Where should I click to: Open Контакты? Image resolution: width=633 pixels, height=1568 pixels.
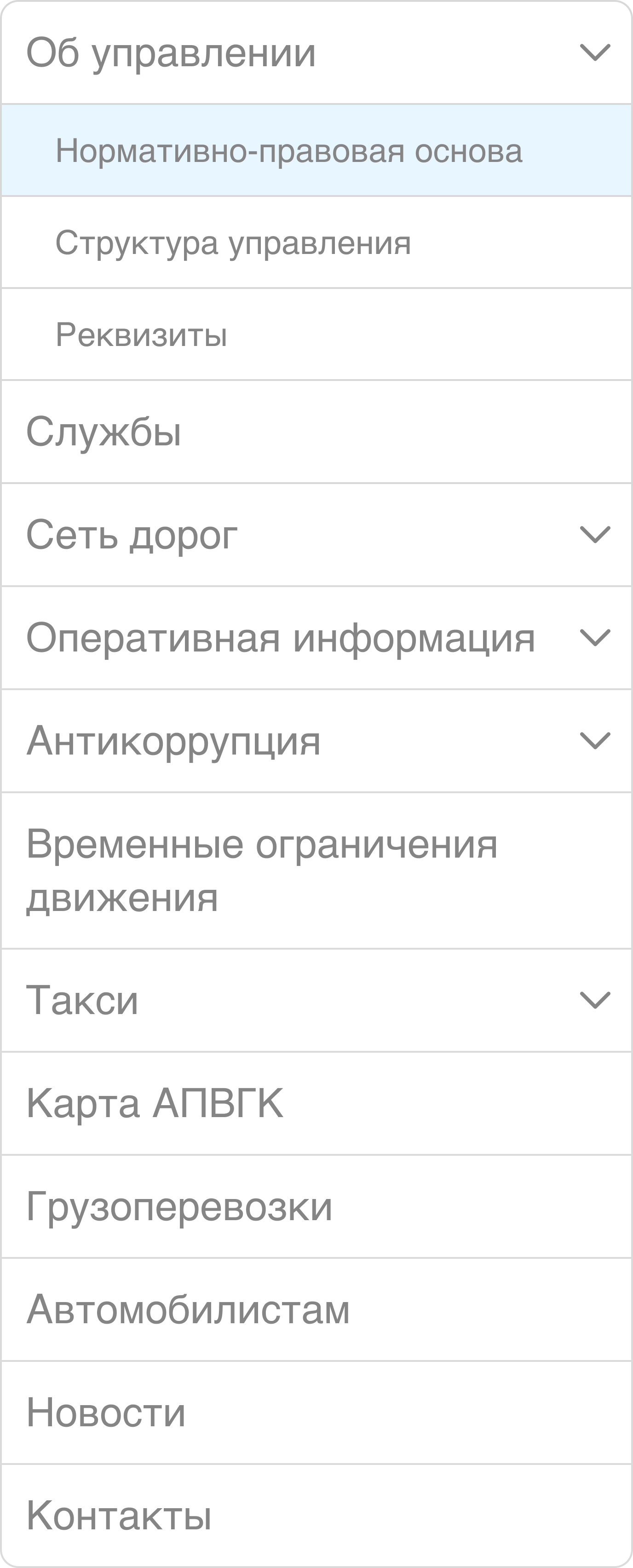pyautogui.click(x=119, y=1515)
